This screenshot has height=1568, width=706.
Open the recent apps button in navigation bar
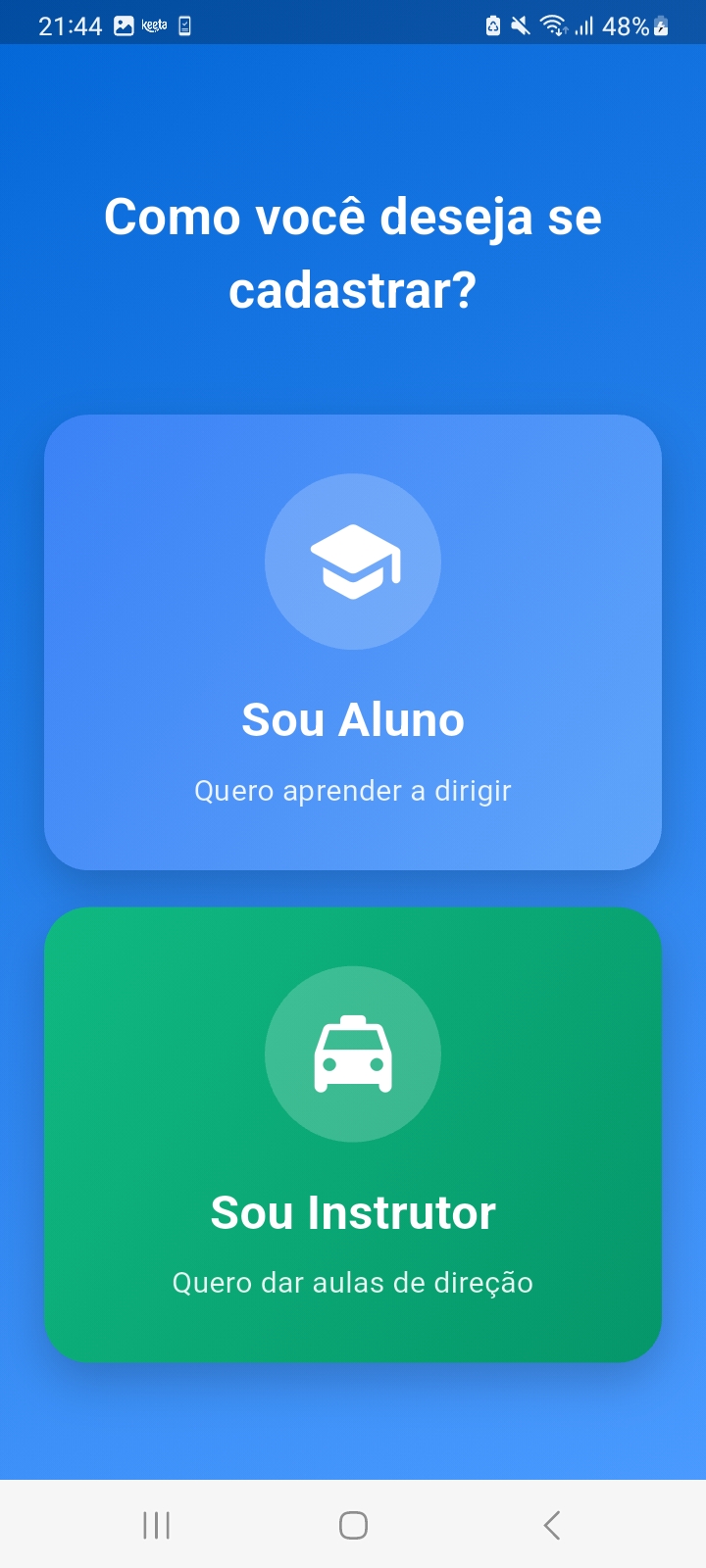click(x=157, y=1525)
